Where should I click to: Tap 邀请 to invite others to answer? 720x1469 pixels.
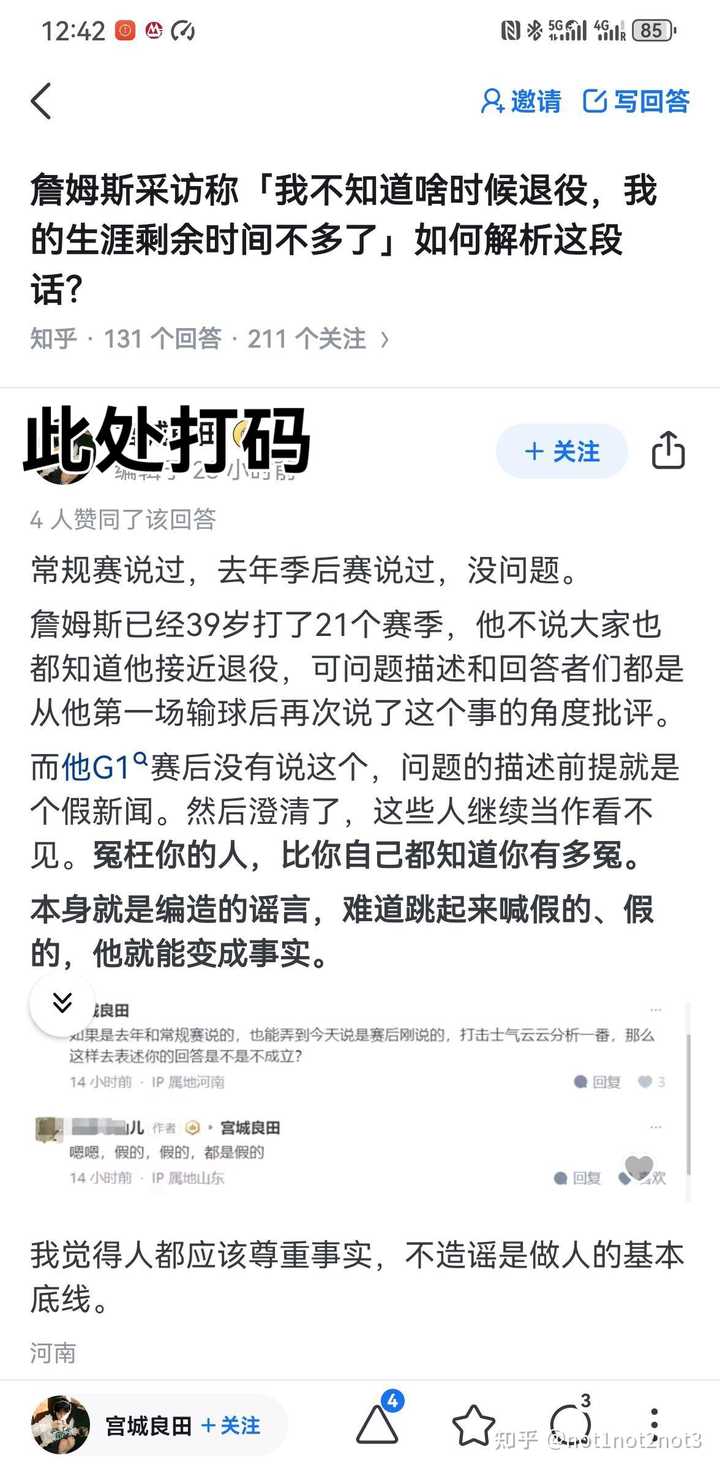[521, 101]
